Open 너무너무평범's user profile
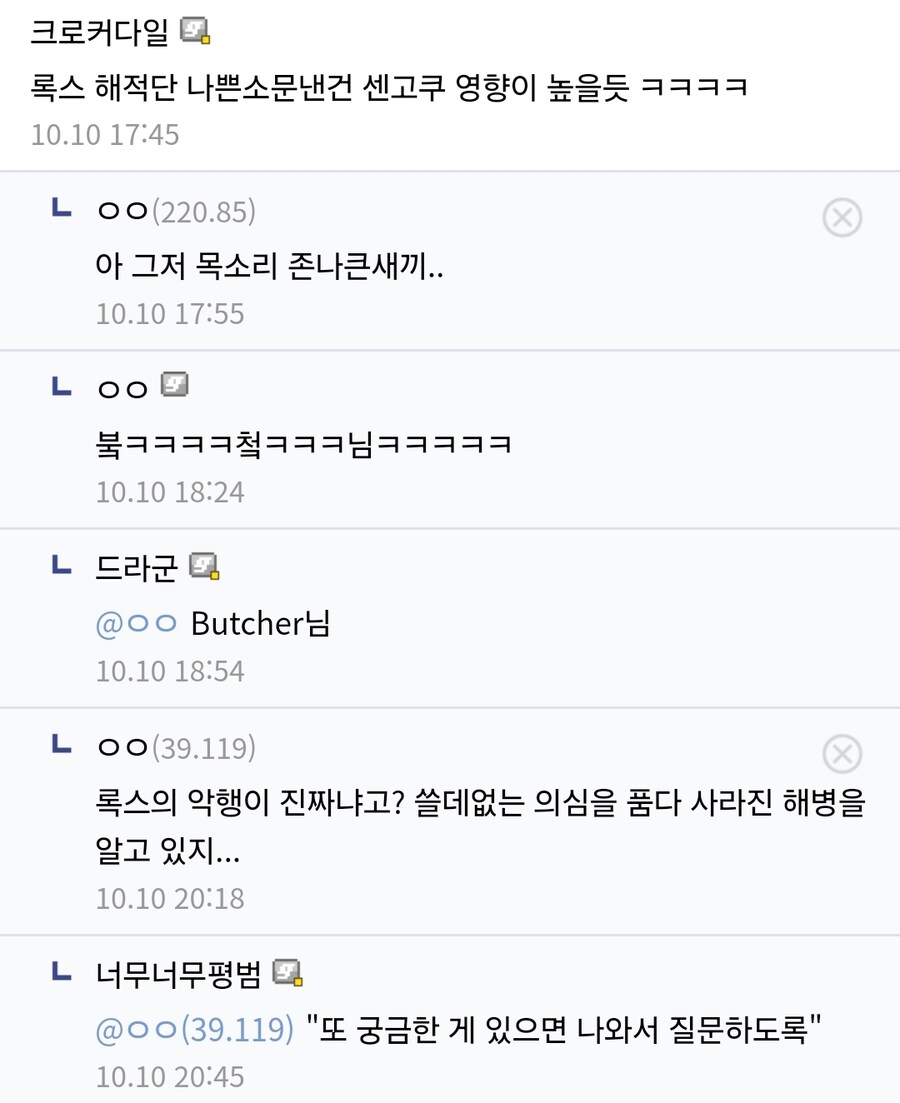This screenshot has height=1103, width=900. (178, 972)
